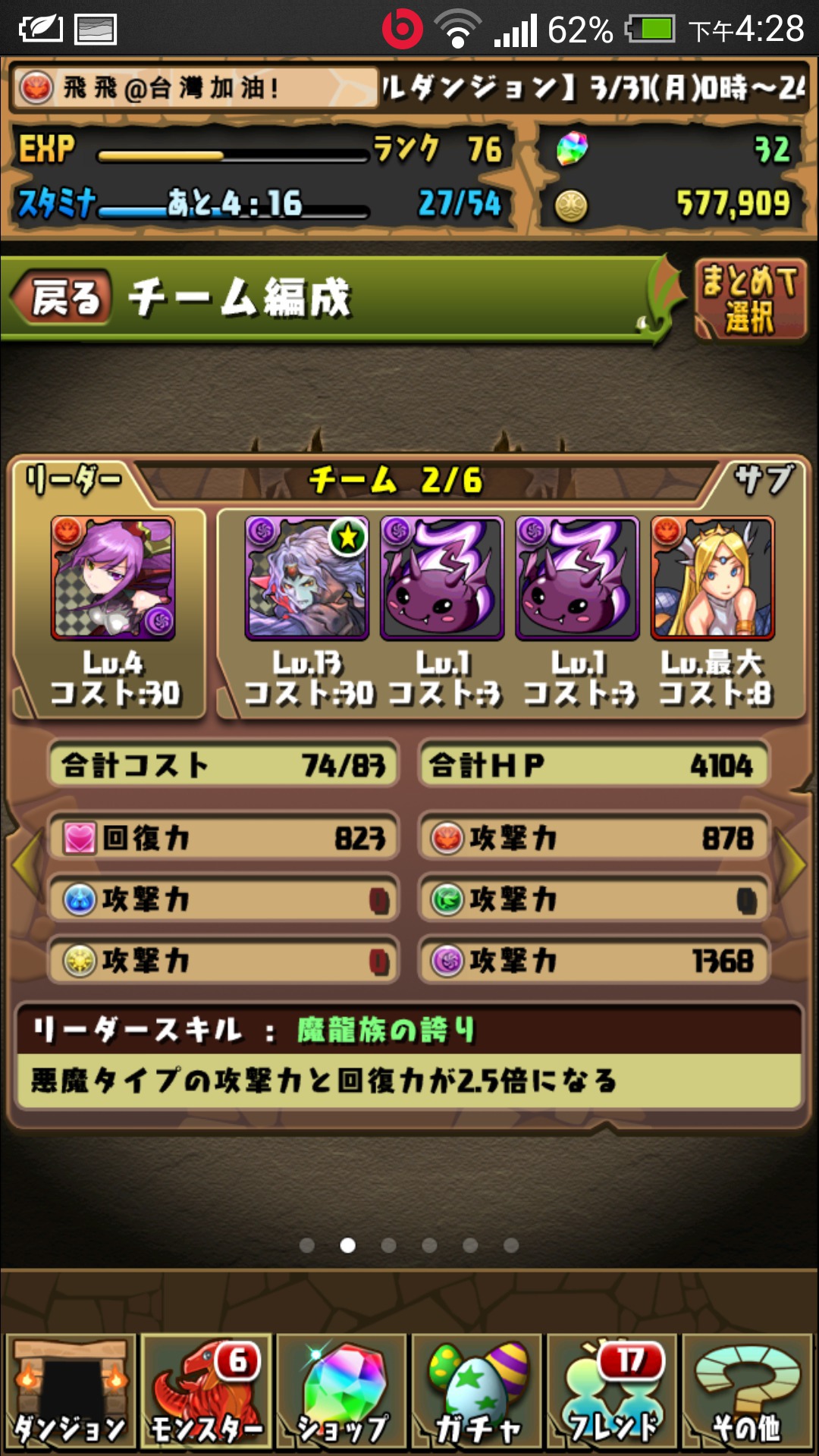Go to the ガチャ tab

(477, 1392)
